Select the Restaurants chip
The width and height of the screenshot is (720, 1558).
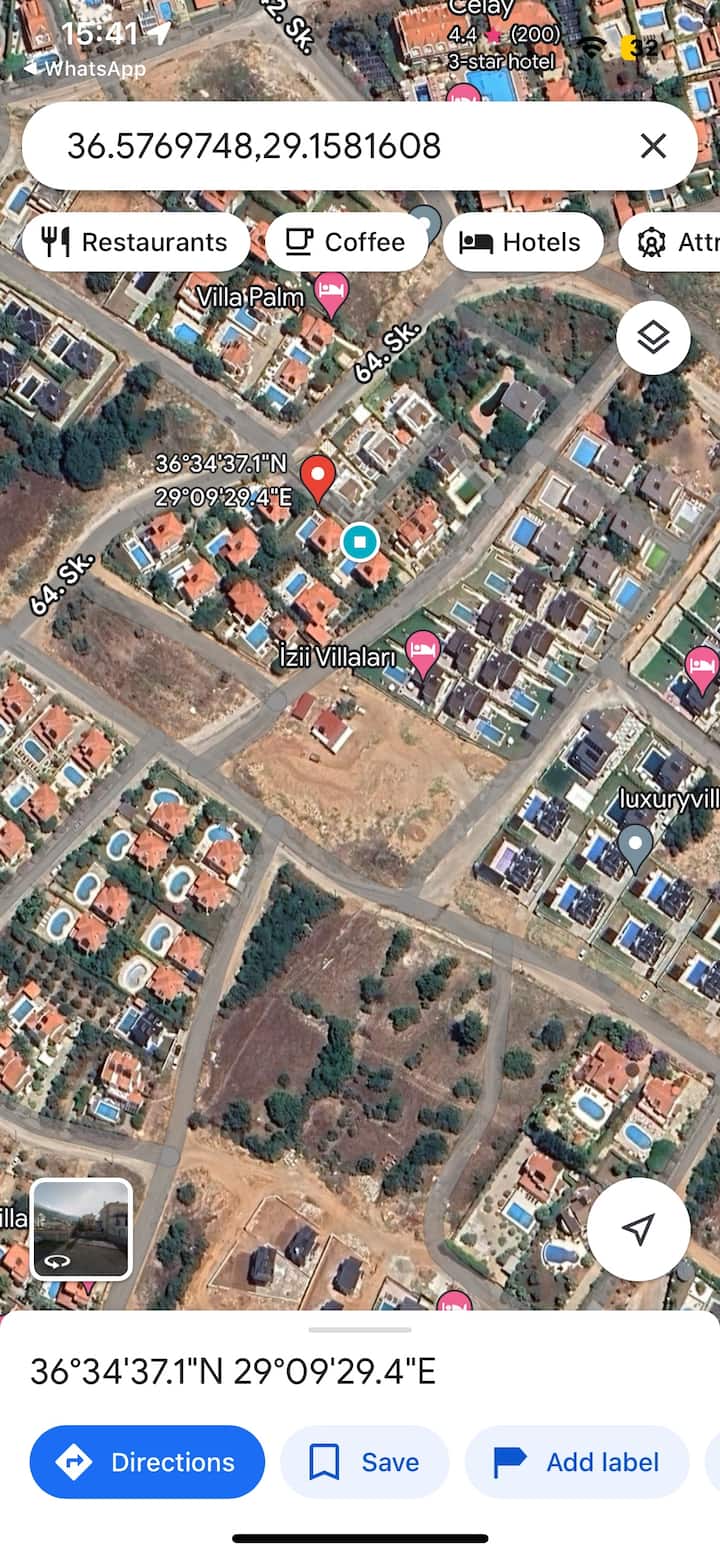tap(136, 242)
